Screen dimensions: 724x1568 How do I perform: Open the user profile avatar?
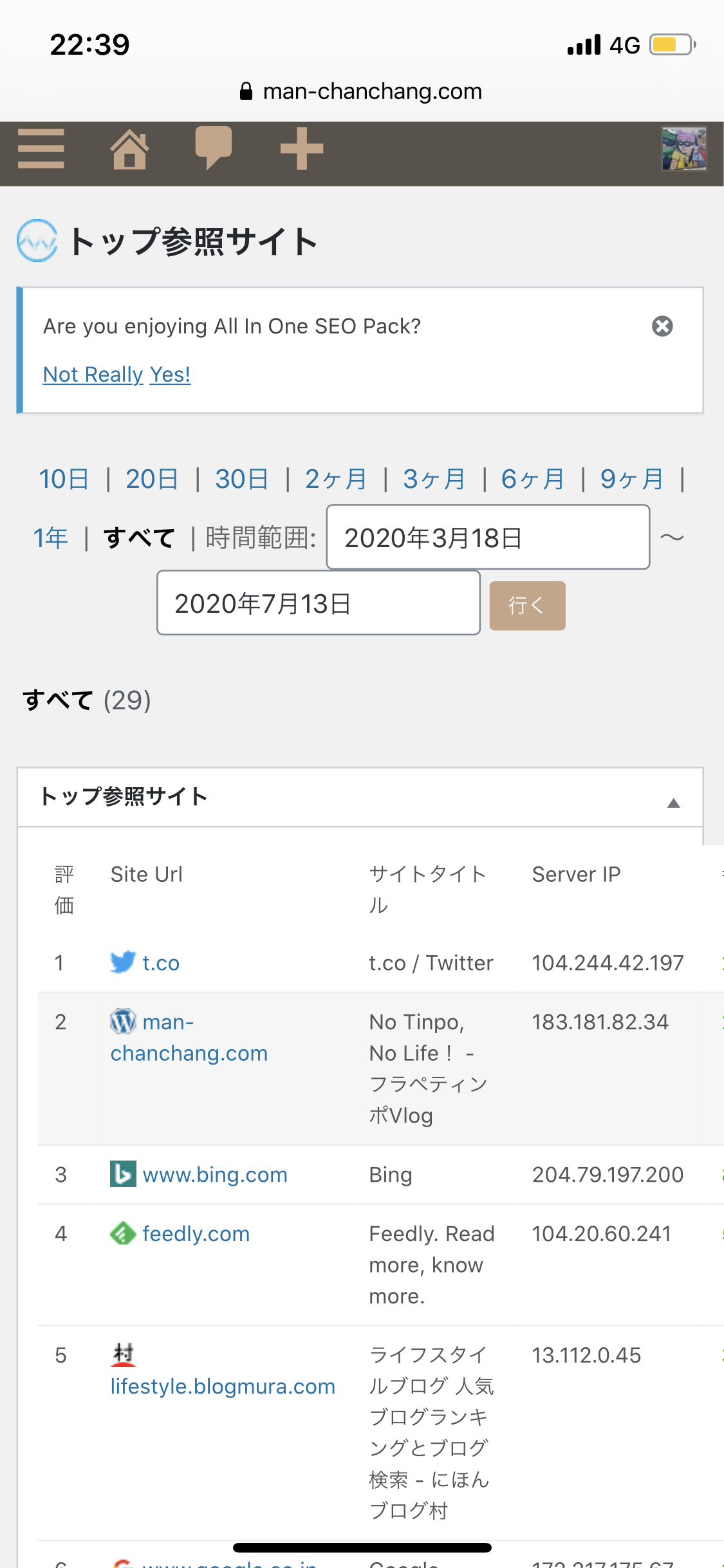[x=684, y=149]
